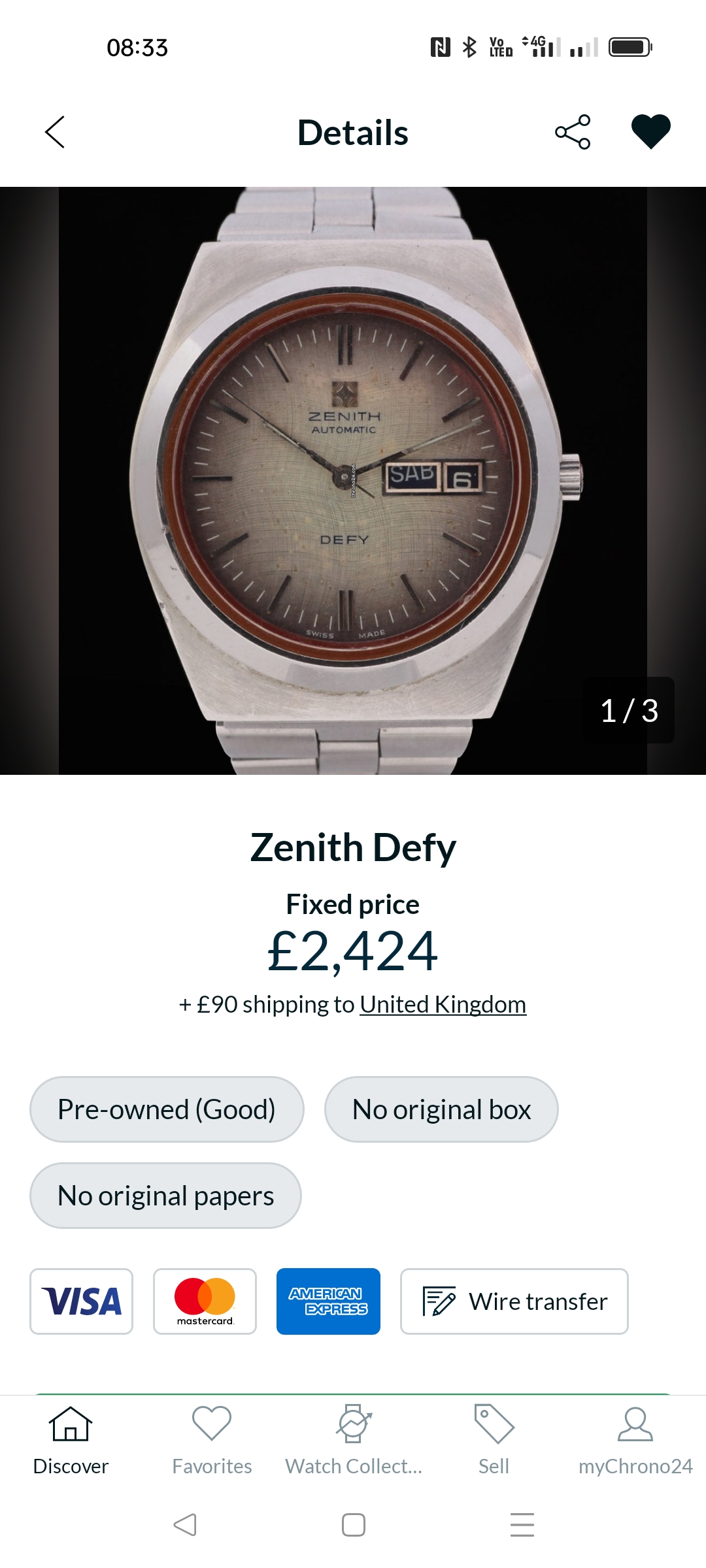Tap the Pre-owned (Good) condition chip
Image resolution: width=706 pixels, height=1568 pixels.
pyautogui.click(x=167, y=1109)
